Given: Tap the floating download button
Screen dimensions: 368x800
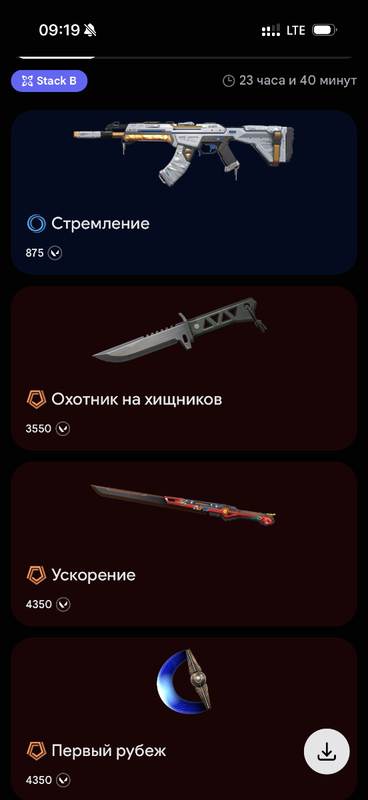Looking at the screenshot, I should click(x=327, y=752).
